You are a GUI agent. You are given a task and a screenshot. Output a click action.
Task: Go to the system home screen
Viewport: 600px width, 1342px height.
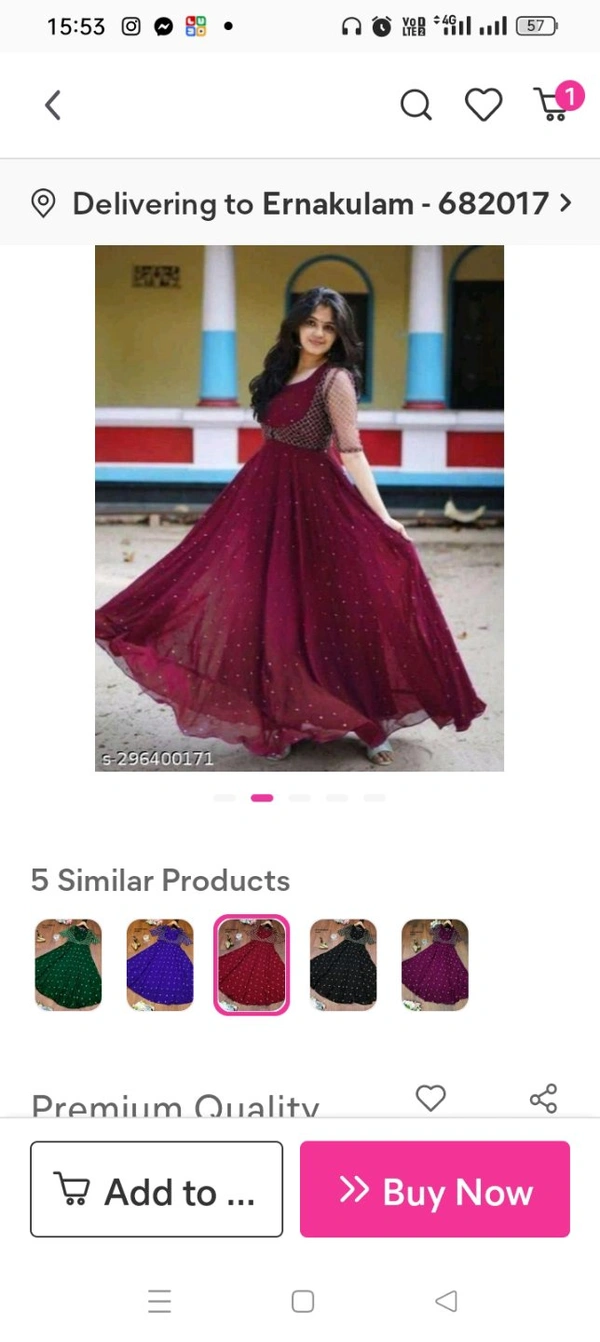[302, 1301]
